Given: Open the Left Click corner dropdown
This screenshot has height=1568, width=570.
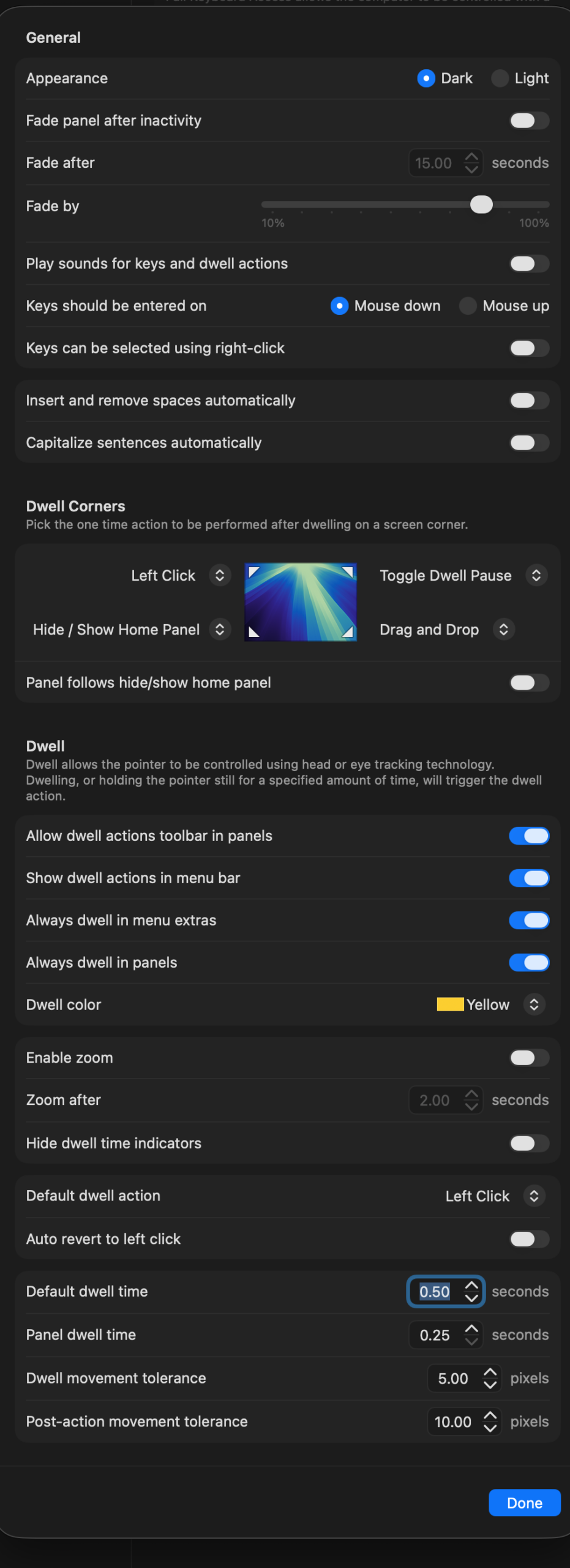Looking at the screenshot, I should tap(219, 575).
